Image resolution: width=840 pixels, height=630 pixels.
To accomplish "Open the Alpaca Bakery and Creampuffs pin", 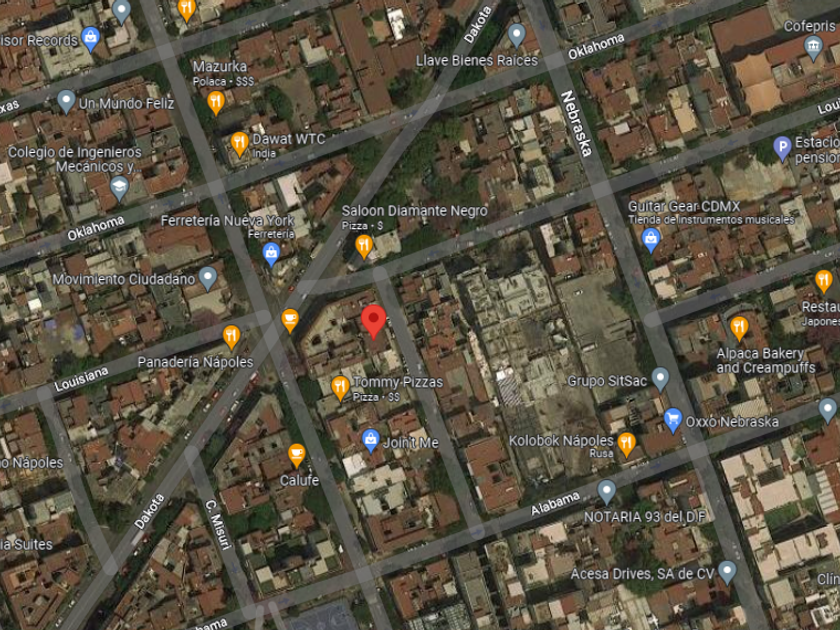I will [x=739, y=328].
